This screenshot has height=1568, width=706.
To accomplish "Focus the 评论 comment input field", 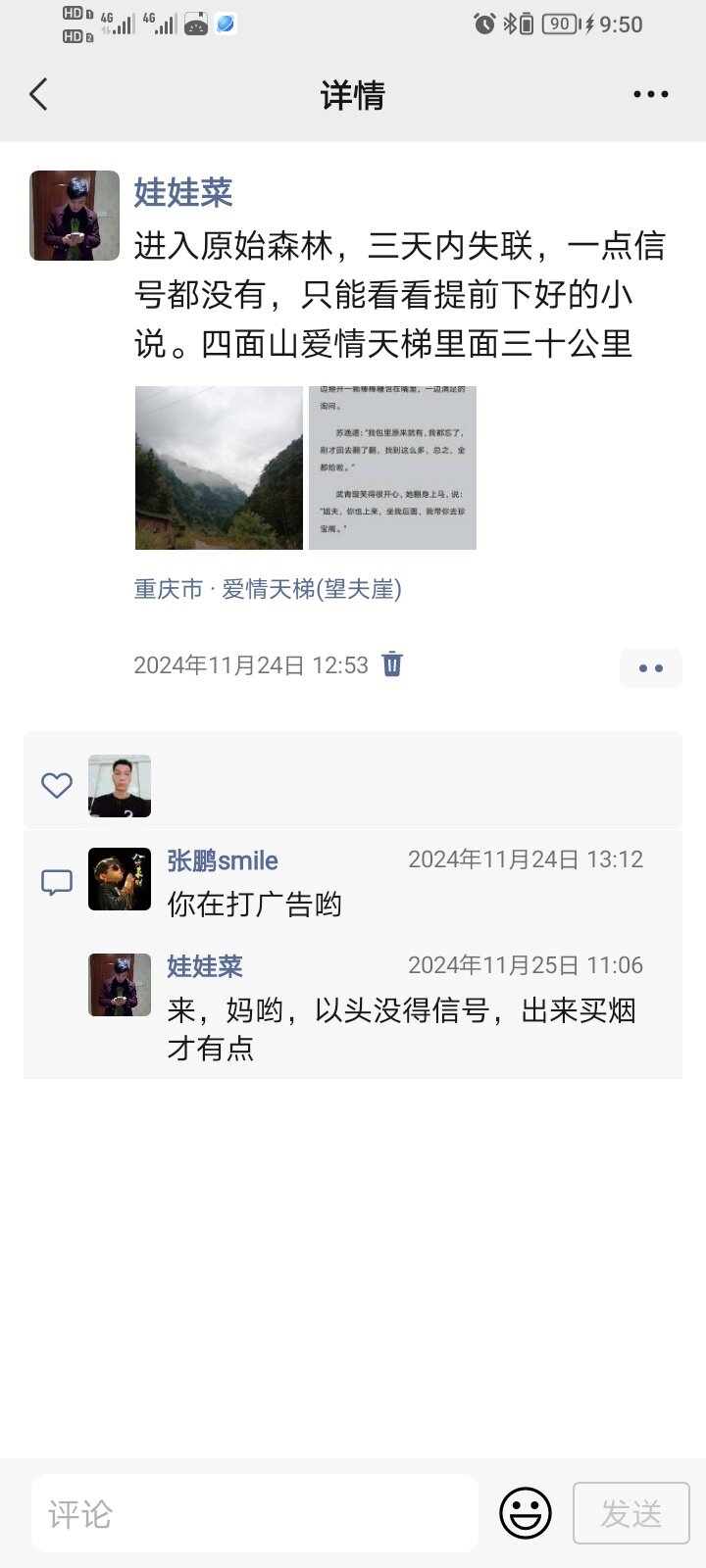I will click(x=255, y=1513).
